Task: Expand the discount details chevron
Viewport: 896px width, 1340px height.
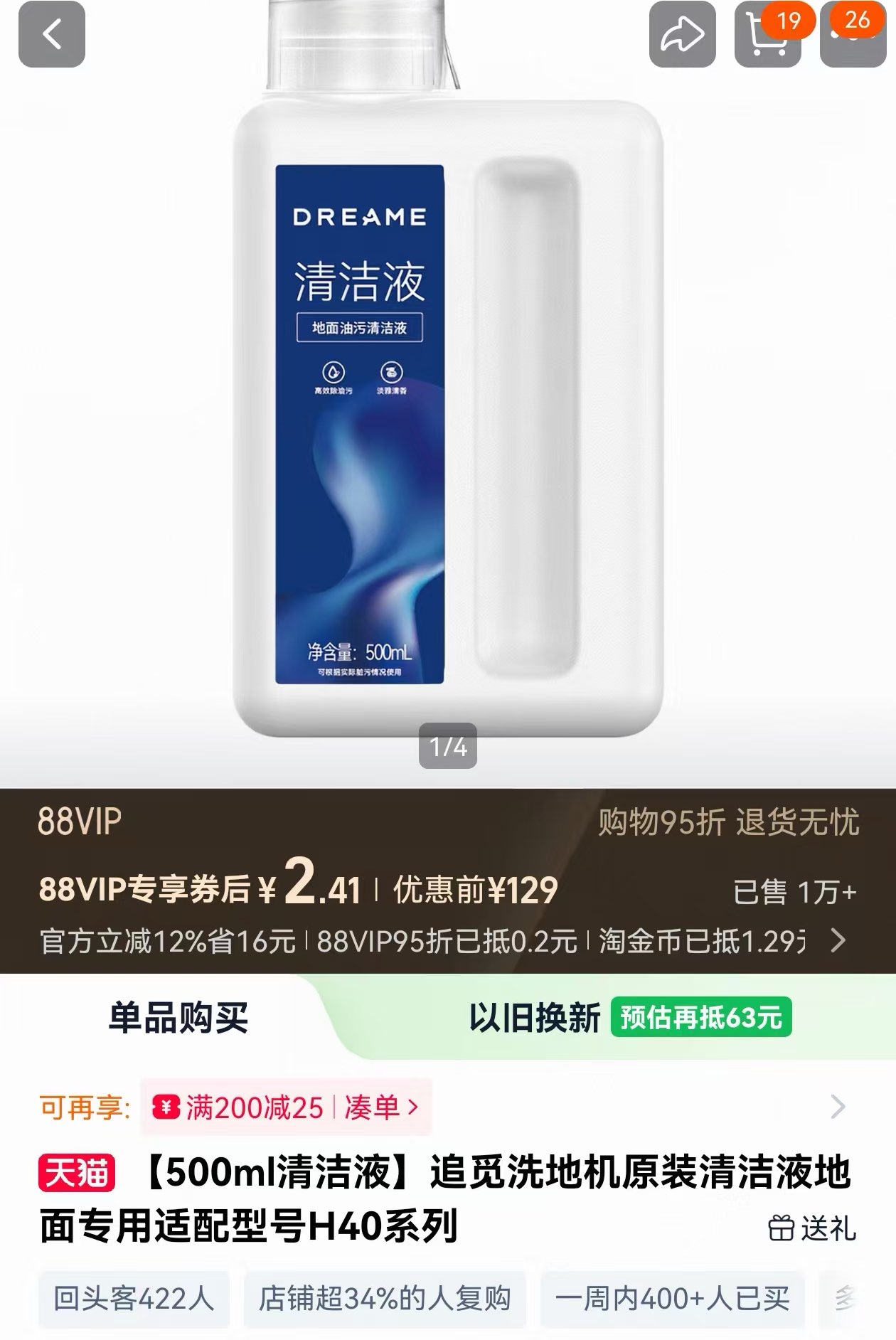Action: tap(838, 940)
